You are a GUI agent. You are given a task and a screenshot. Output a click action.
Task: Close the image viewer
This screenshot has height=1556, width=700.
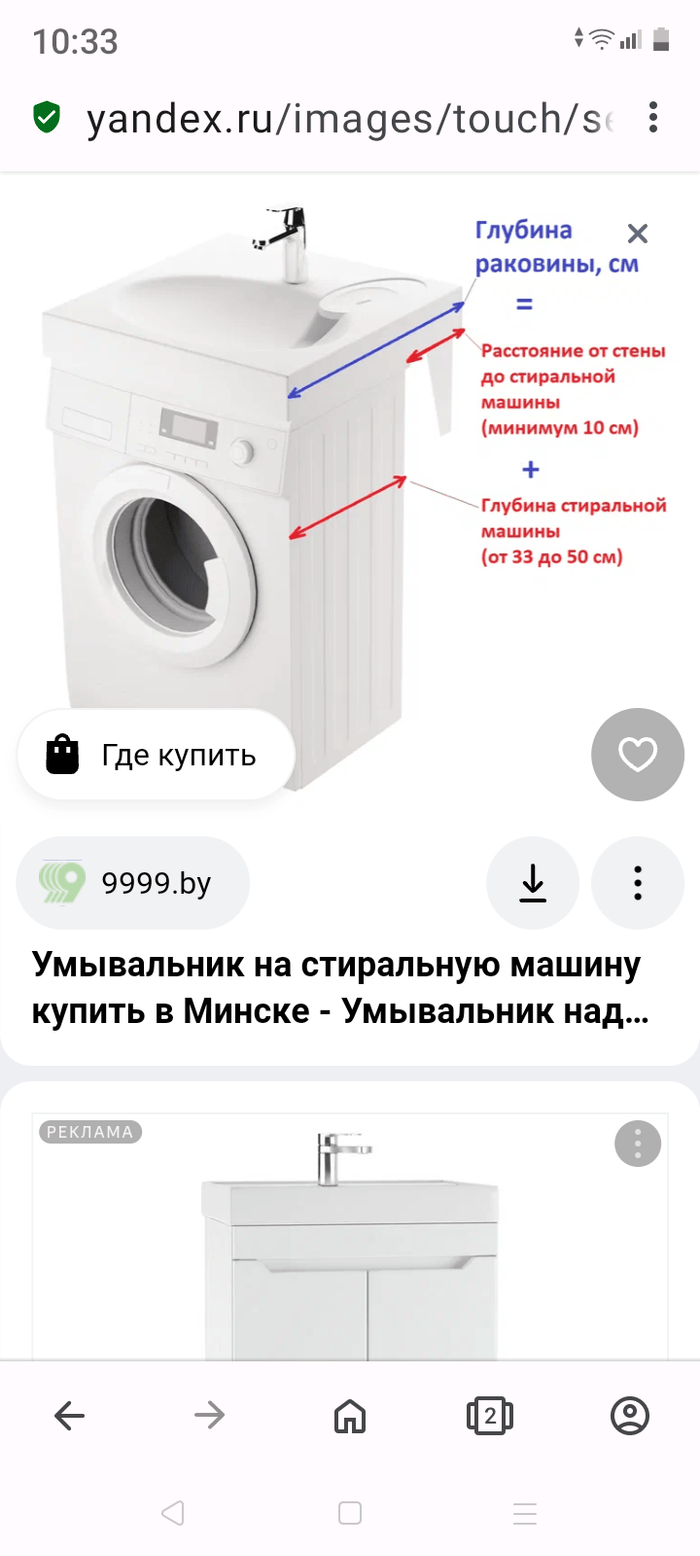[x=637, y=234]
